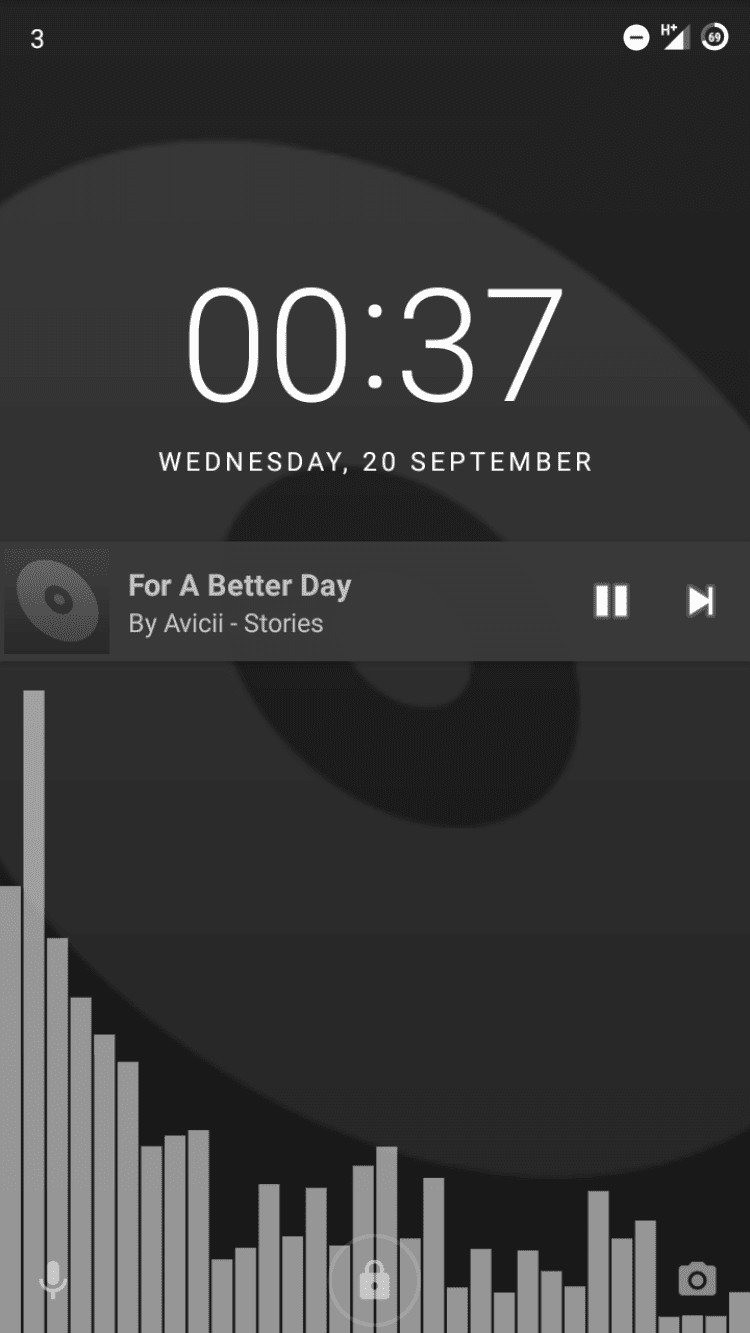
Task: Open the For A Better Day media notification
Action: click(x=300, y=603)
